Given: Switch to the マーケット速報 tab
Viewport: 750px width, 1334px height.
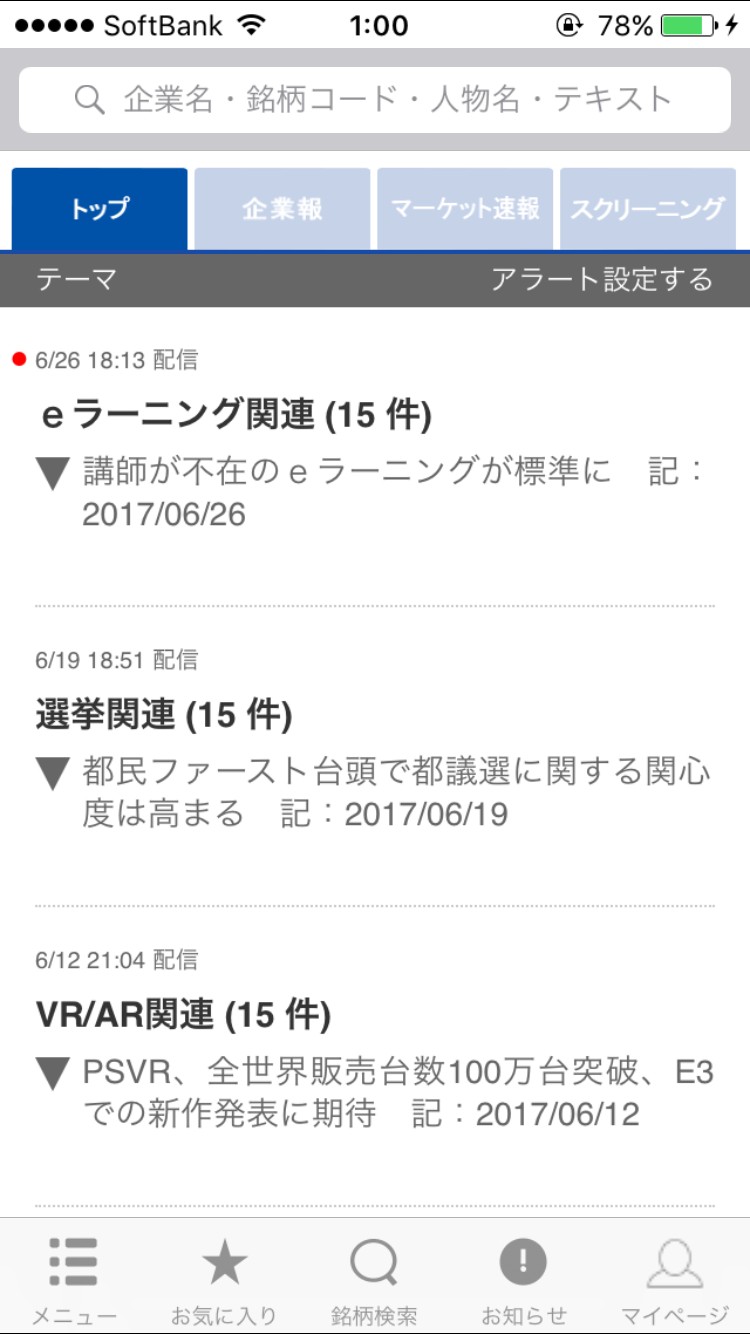Looking at the screenshot, I should [x=465, y=209].
